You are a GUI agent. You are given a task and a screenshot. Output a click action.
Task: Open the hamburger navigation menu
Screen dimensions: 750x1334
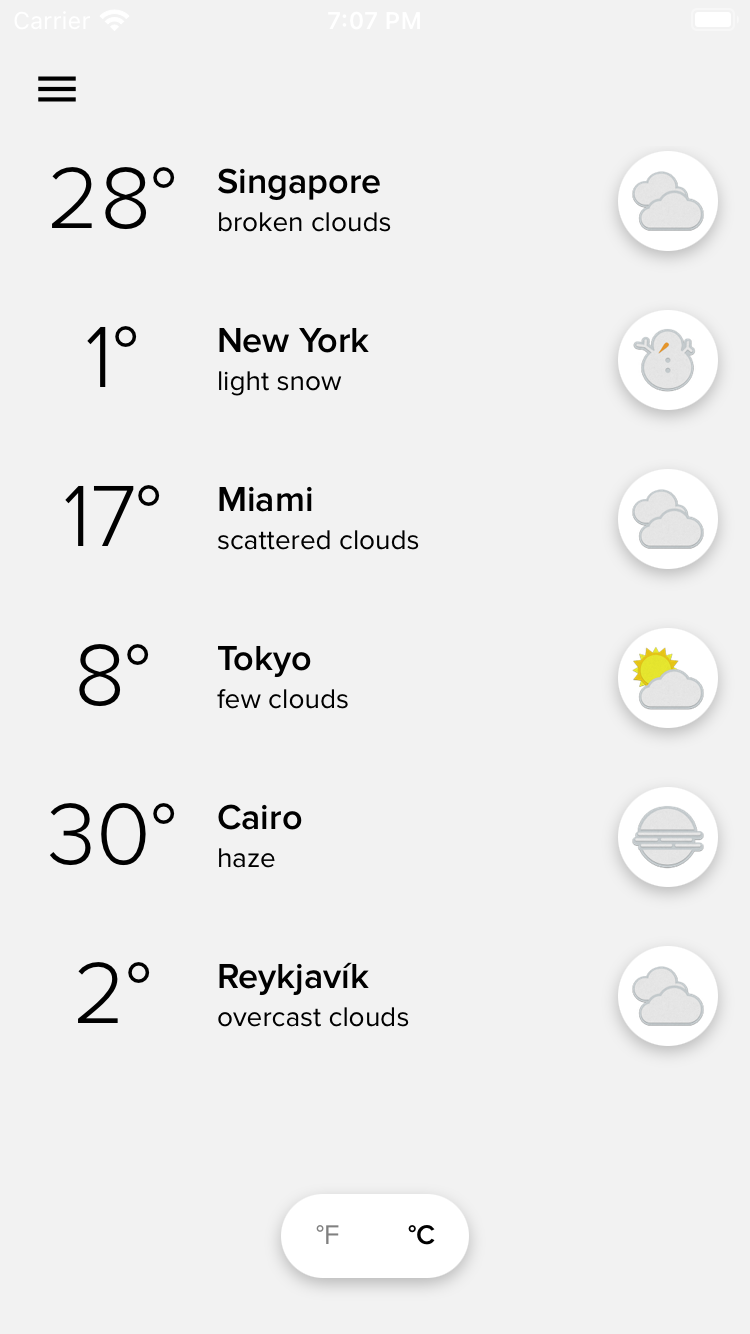[57, 89]
